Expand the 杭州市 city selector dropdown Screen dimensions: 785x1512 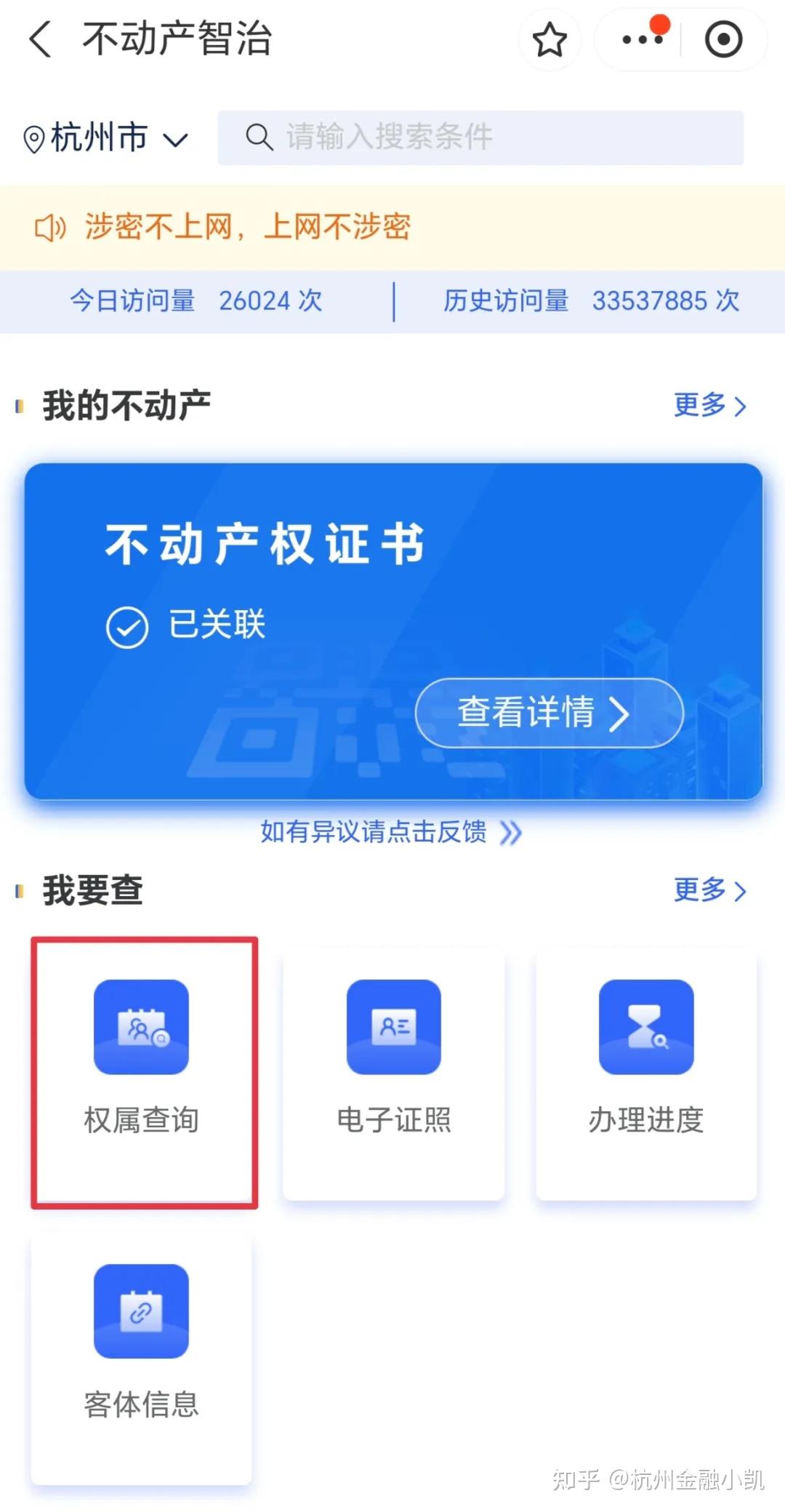173,140
